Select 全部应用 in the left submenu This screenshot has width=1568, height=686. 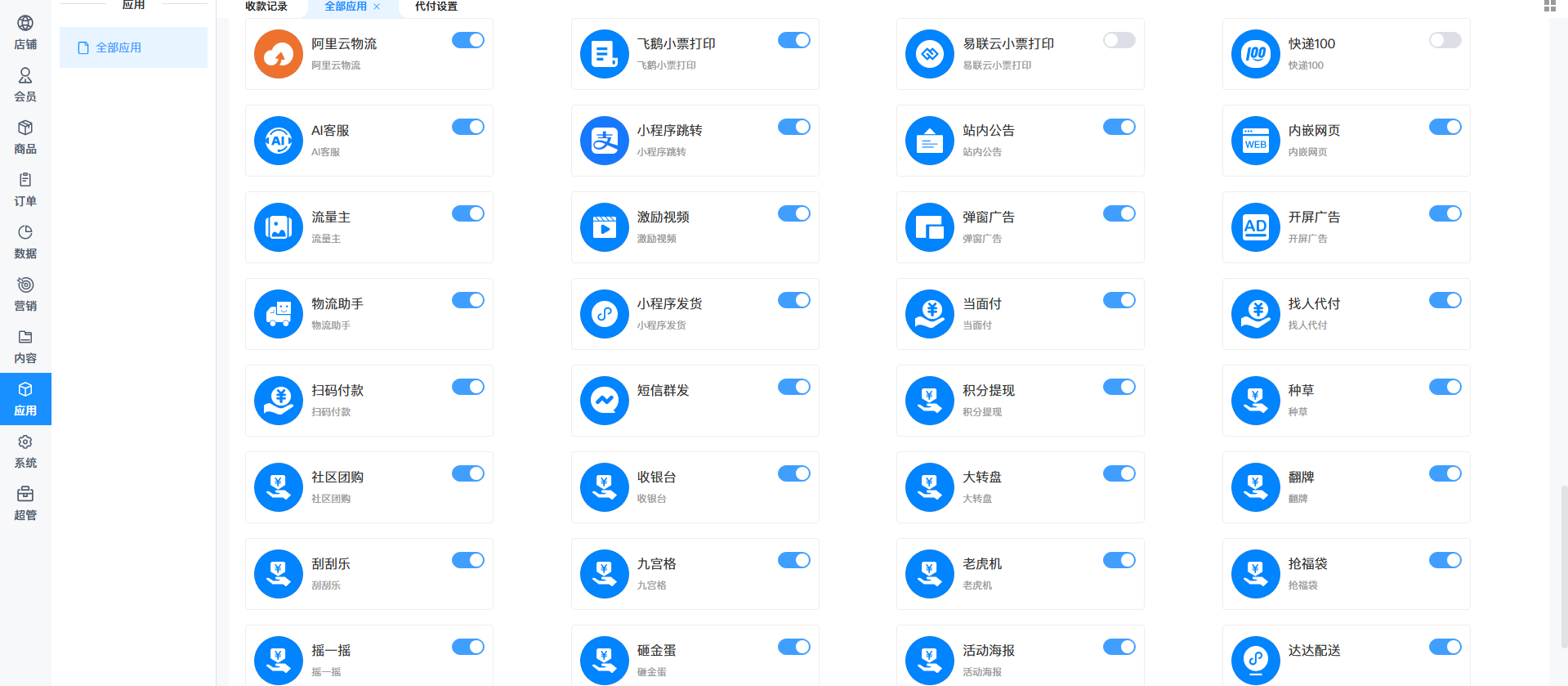coord(133,47)
